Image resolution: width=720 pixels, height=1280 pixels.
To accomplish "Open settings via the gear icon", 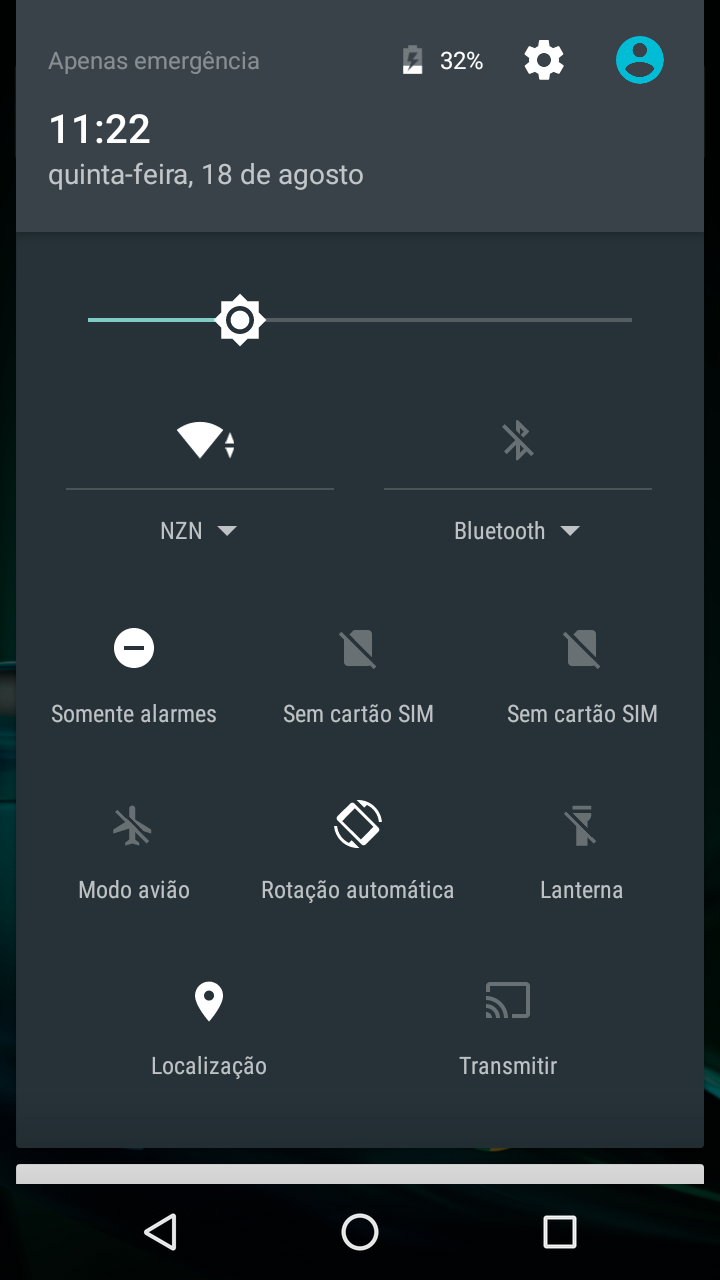I will pos(544,61).
